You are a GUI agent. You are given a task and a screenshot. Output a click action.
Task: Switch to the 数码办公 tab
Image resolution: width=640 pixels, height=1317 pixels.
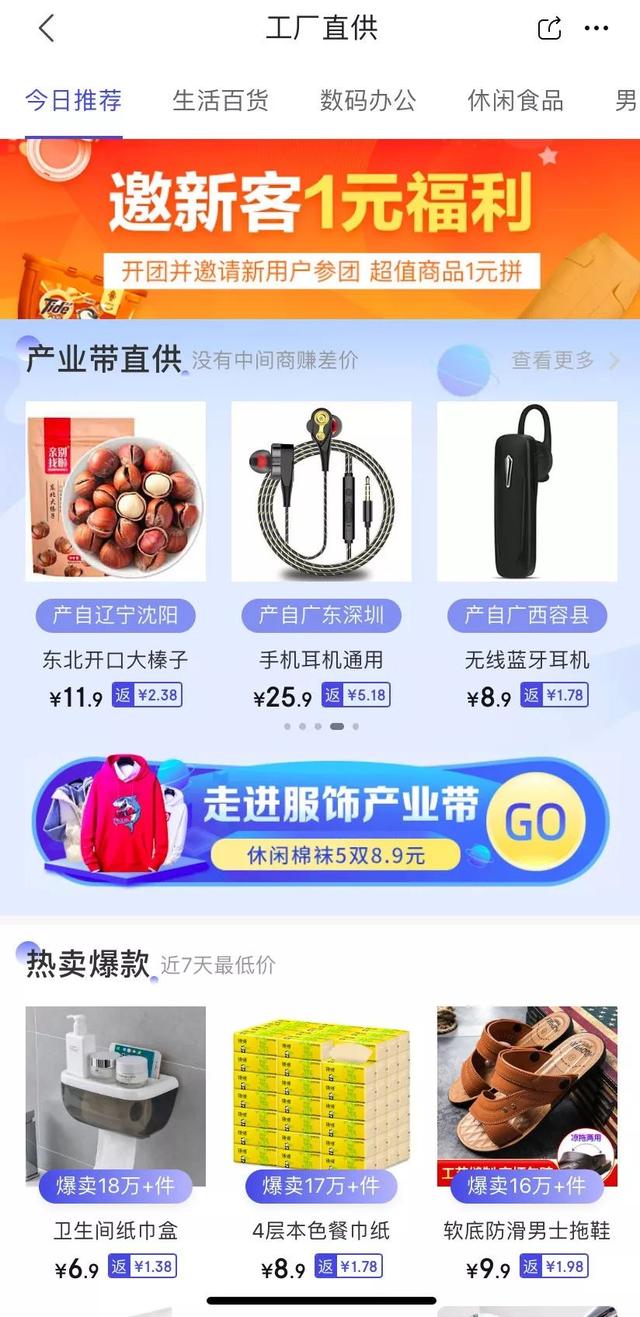[368, 101]
